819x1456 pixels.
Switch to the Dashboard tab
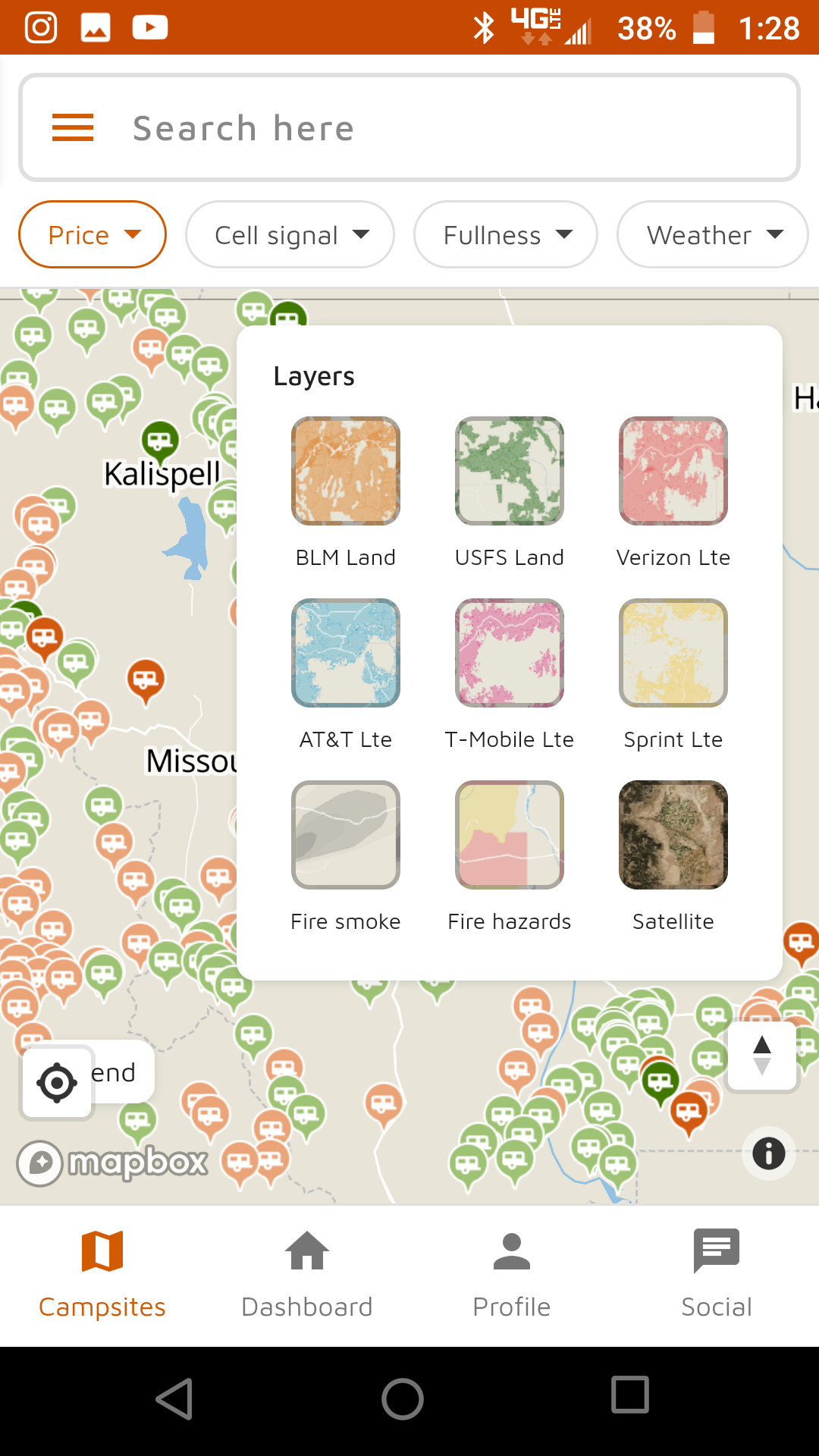pyautogui.click(x=307, y=1274)
